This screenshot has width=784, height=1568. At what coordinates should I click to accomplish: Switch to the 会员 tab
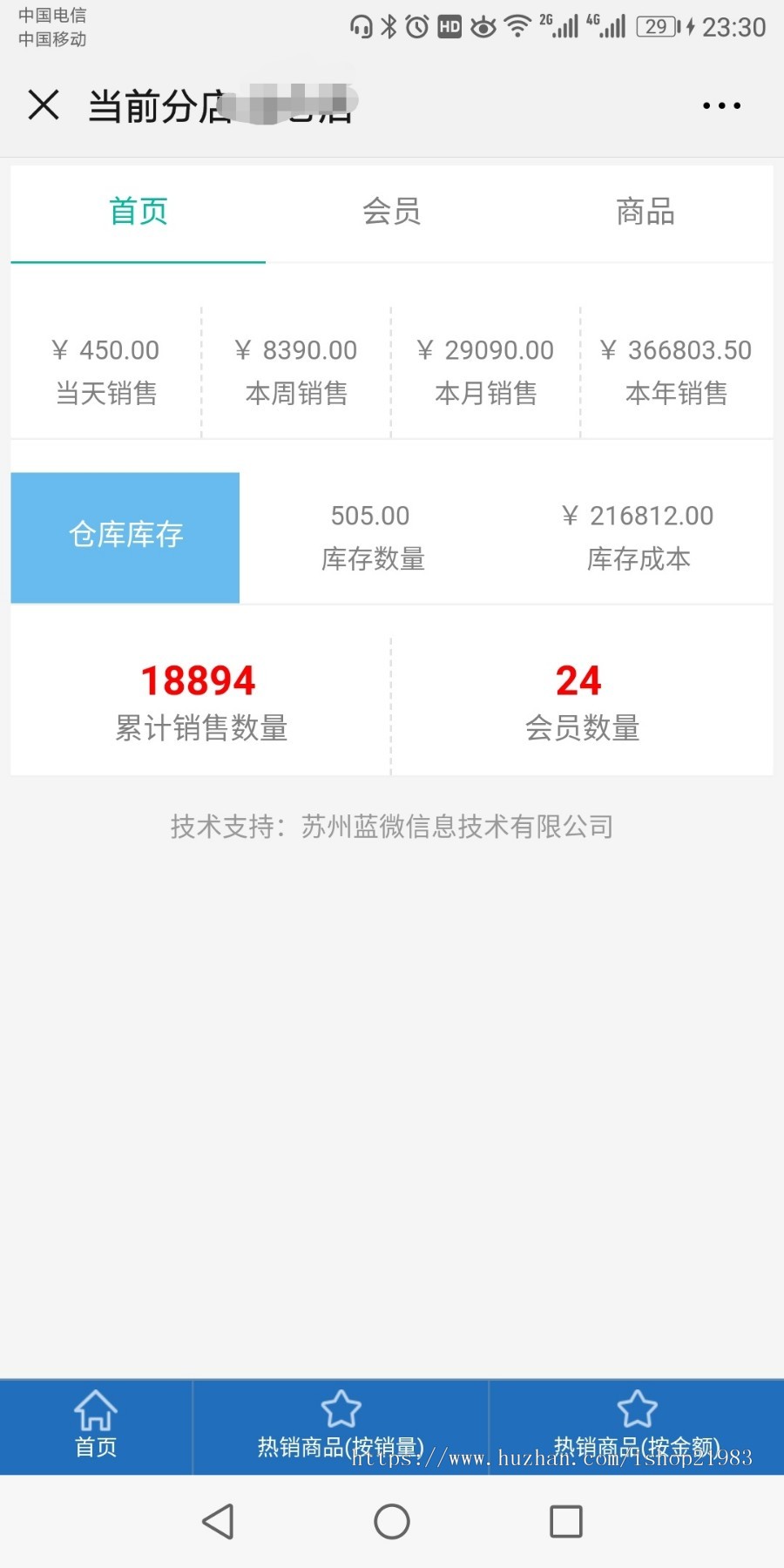tap(391, 212)
